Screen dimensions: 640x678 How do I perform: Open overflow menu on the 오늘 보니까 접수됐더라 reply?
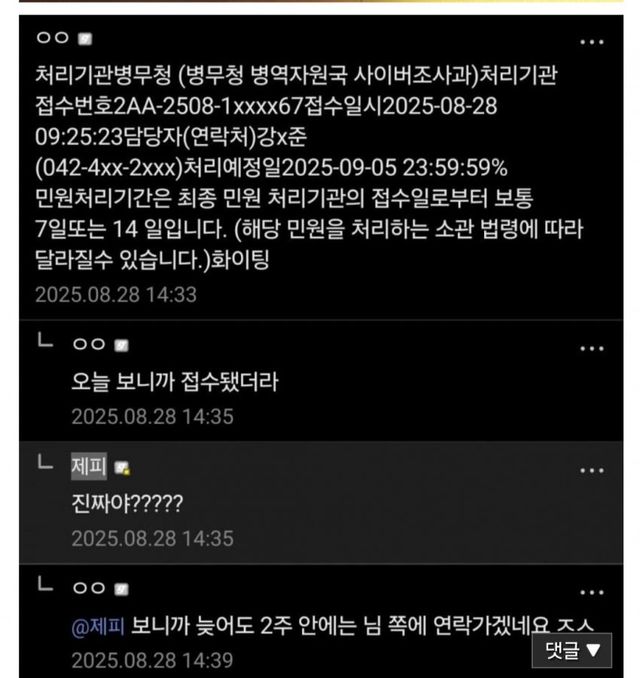(592, 348)
